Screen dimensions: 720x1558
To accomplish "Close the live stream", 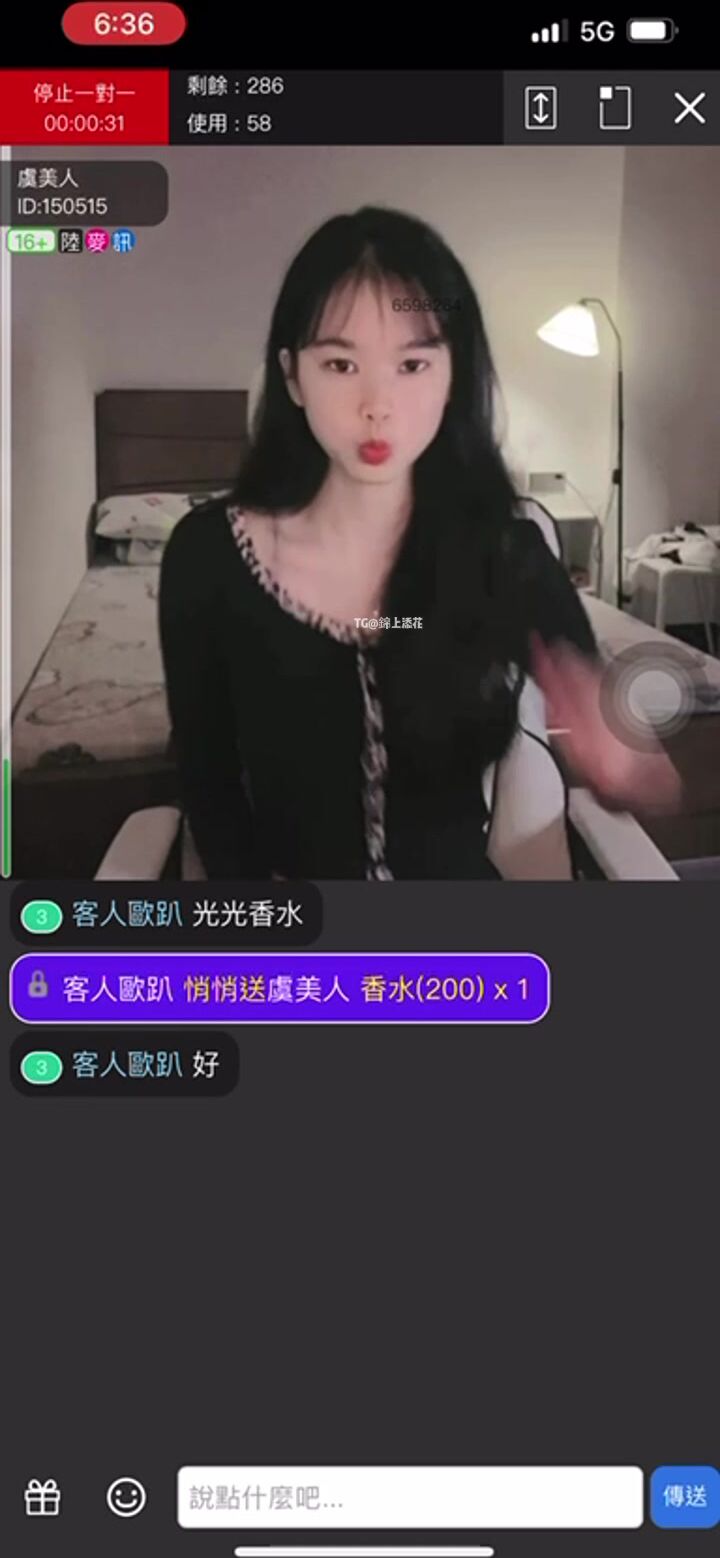I will click(x=689, y=108).
